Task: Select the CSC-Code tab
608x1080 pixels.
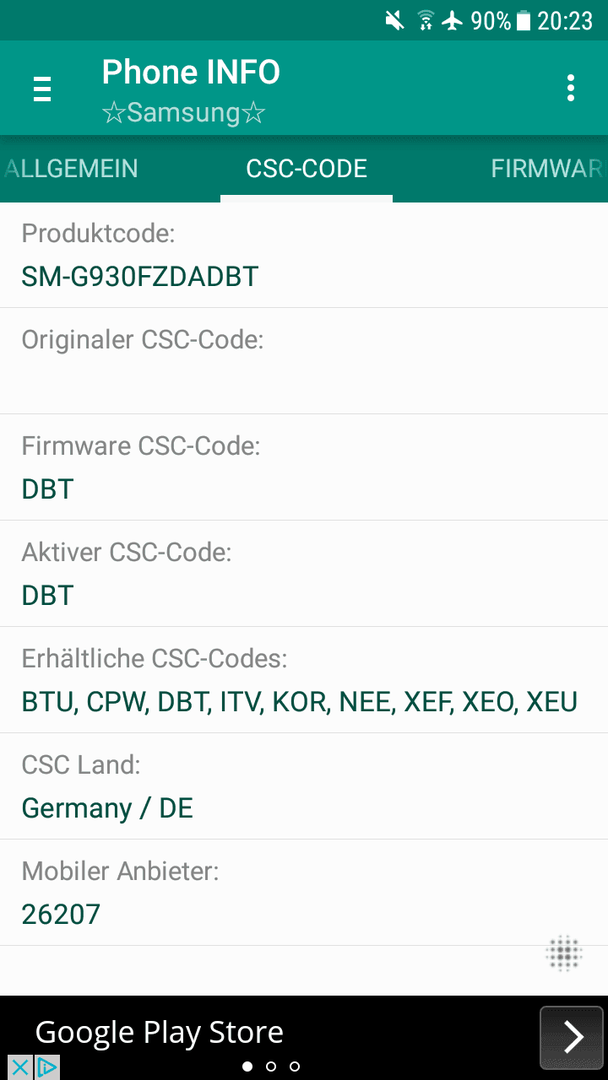Action: pyautogui.click(x=306, y=169)
